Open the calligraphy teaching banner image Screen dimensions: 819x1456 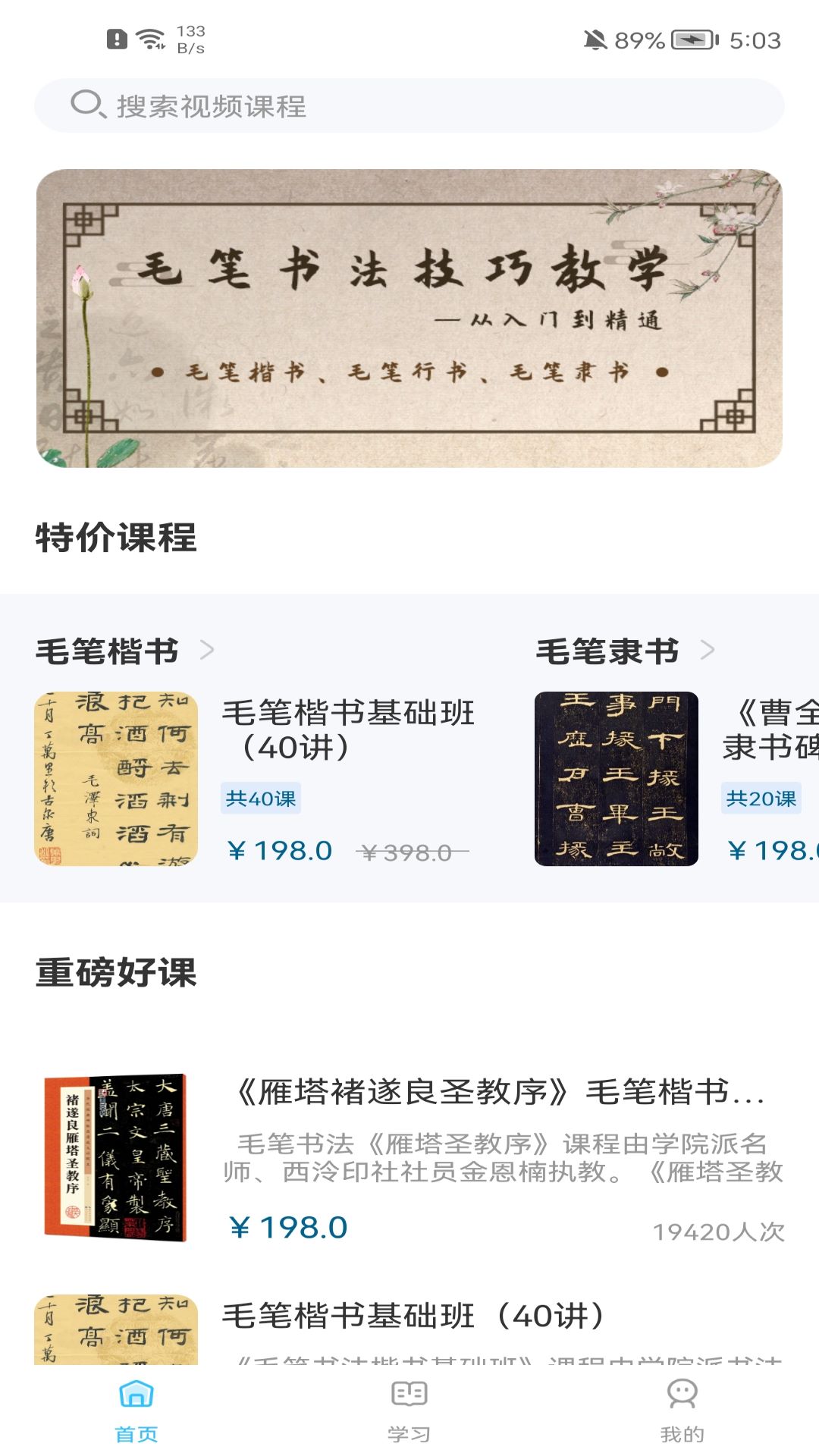click(x=409, y=318)
